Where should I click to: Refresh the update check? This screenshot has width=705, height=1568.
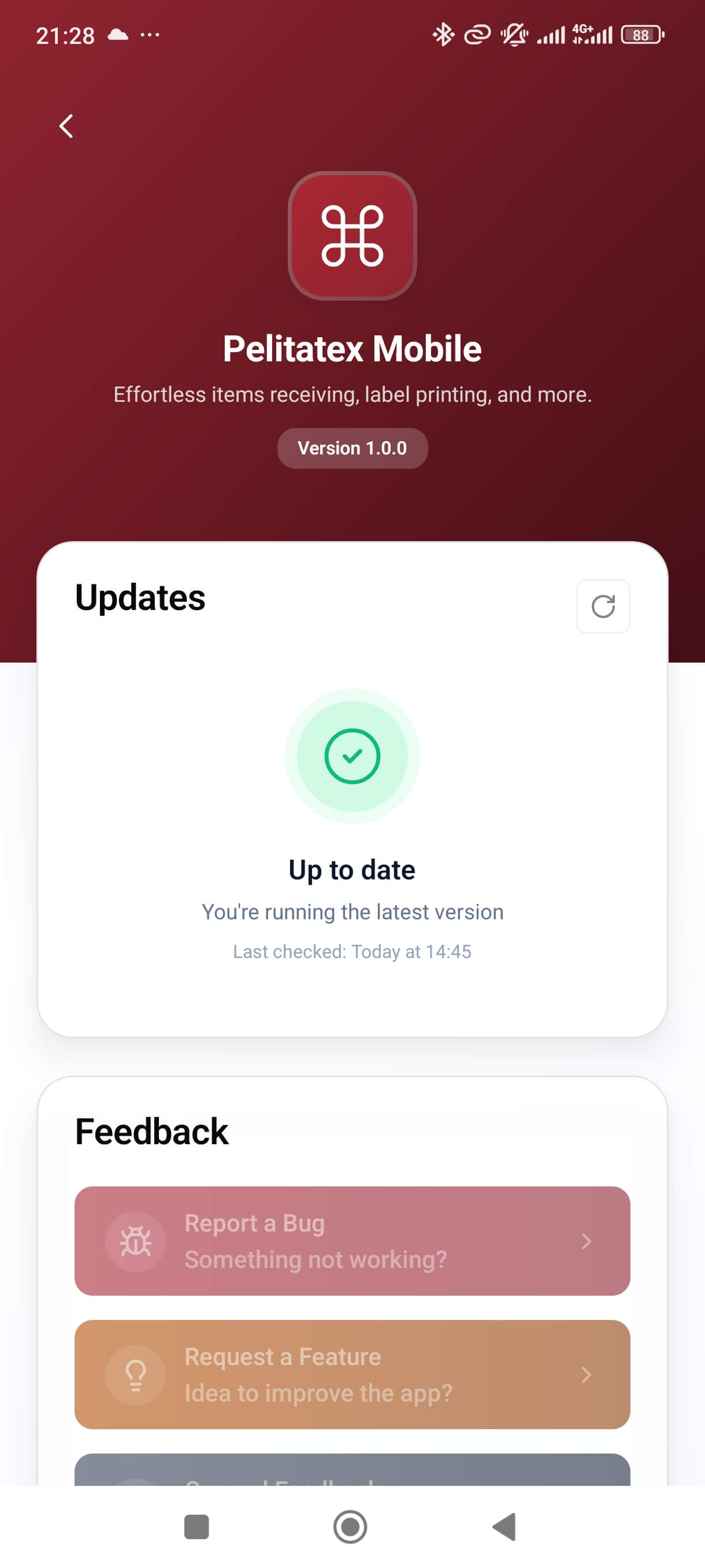pyautogui.click(x=603, y=607)
